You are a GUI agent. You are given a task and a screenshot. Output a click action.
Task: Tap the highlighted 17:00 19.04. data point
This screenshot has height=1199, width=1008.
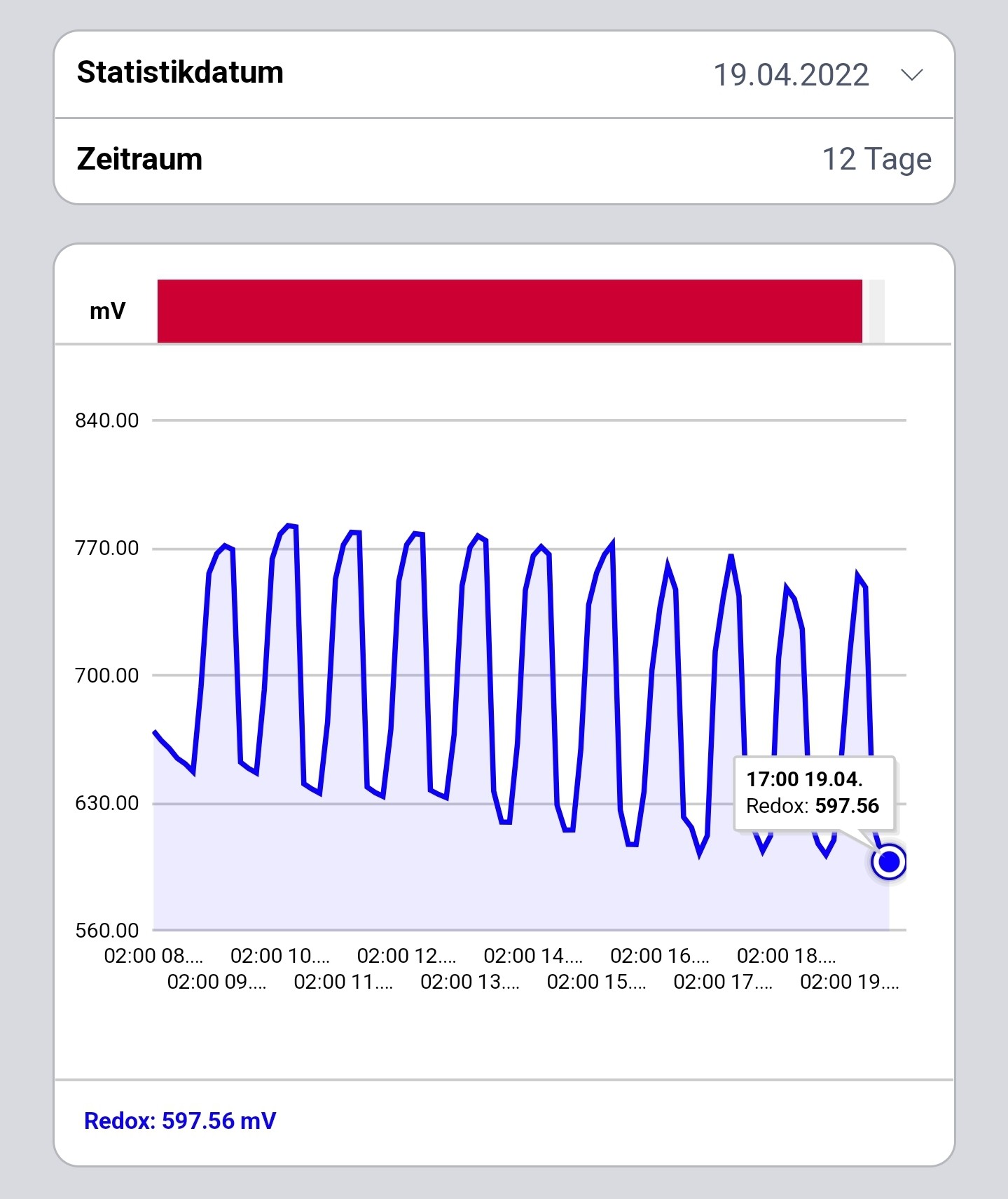889,861
